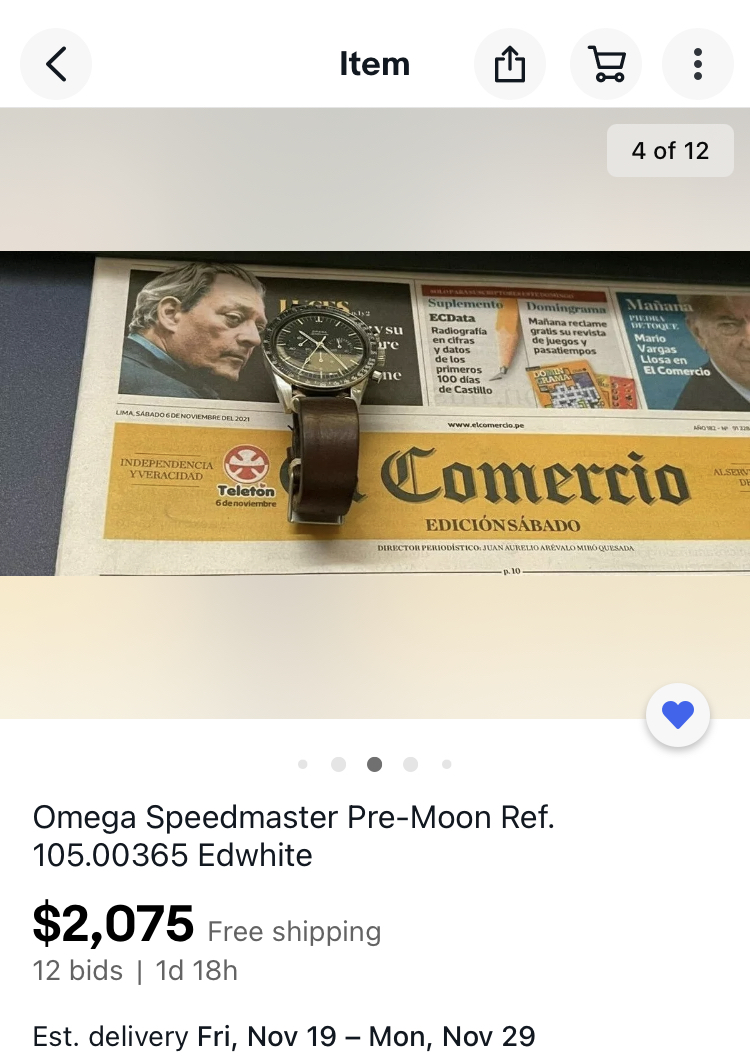Select the back chevron in the header

pyautogui.click(x=56, y=63)
